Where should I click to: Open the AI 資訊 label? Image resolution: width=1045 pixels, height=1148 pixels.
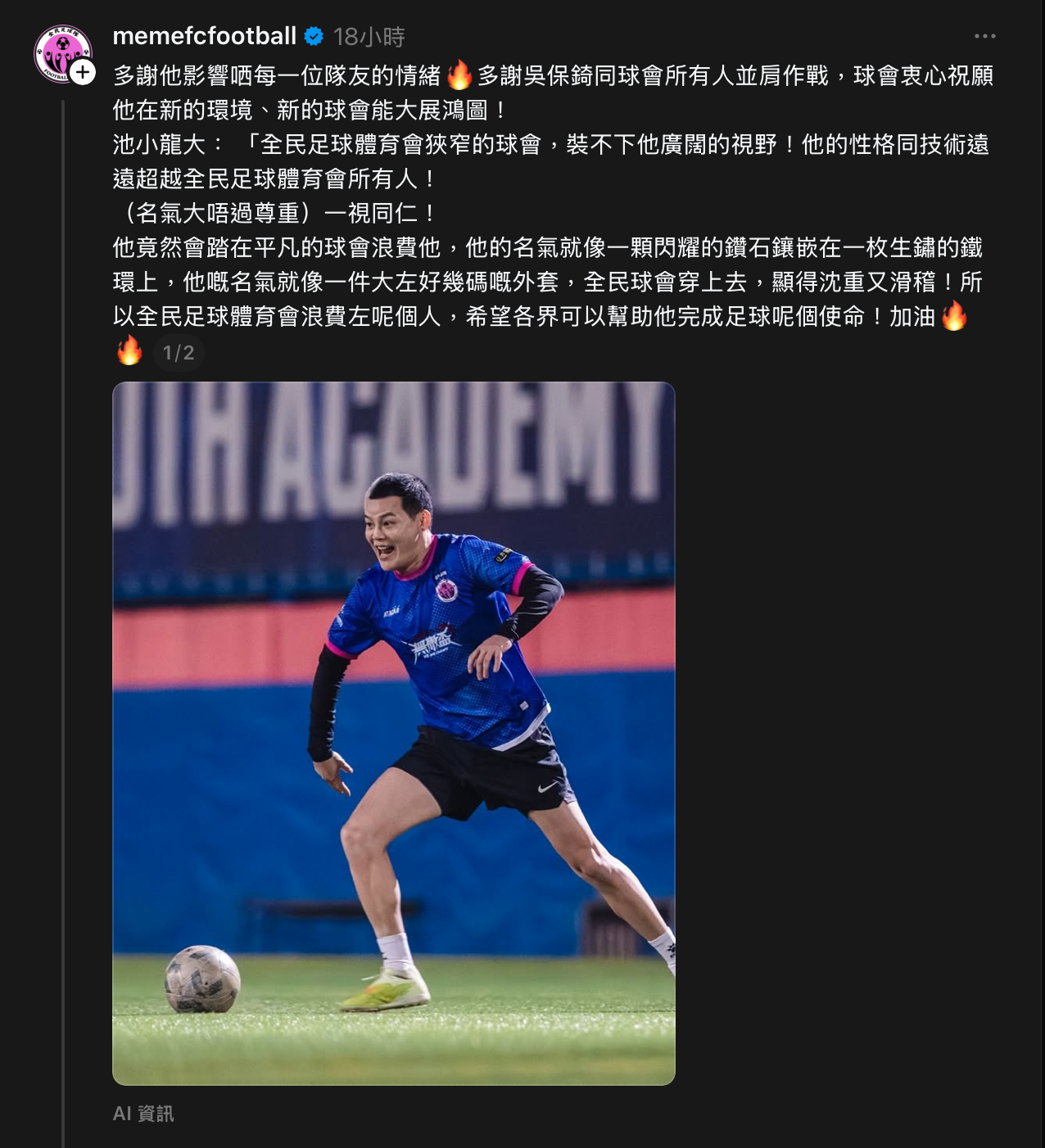143,1114
